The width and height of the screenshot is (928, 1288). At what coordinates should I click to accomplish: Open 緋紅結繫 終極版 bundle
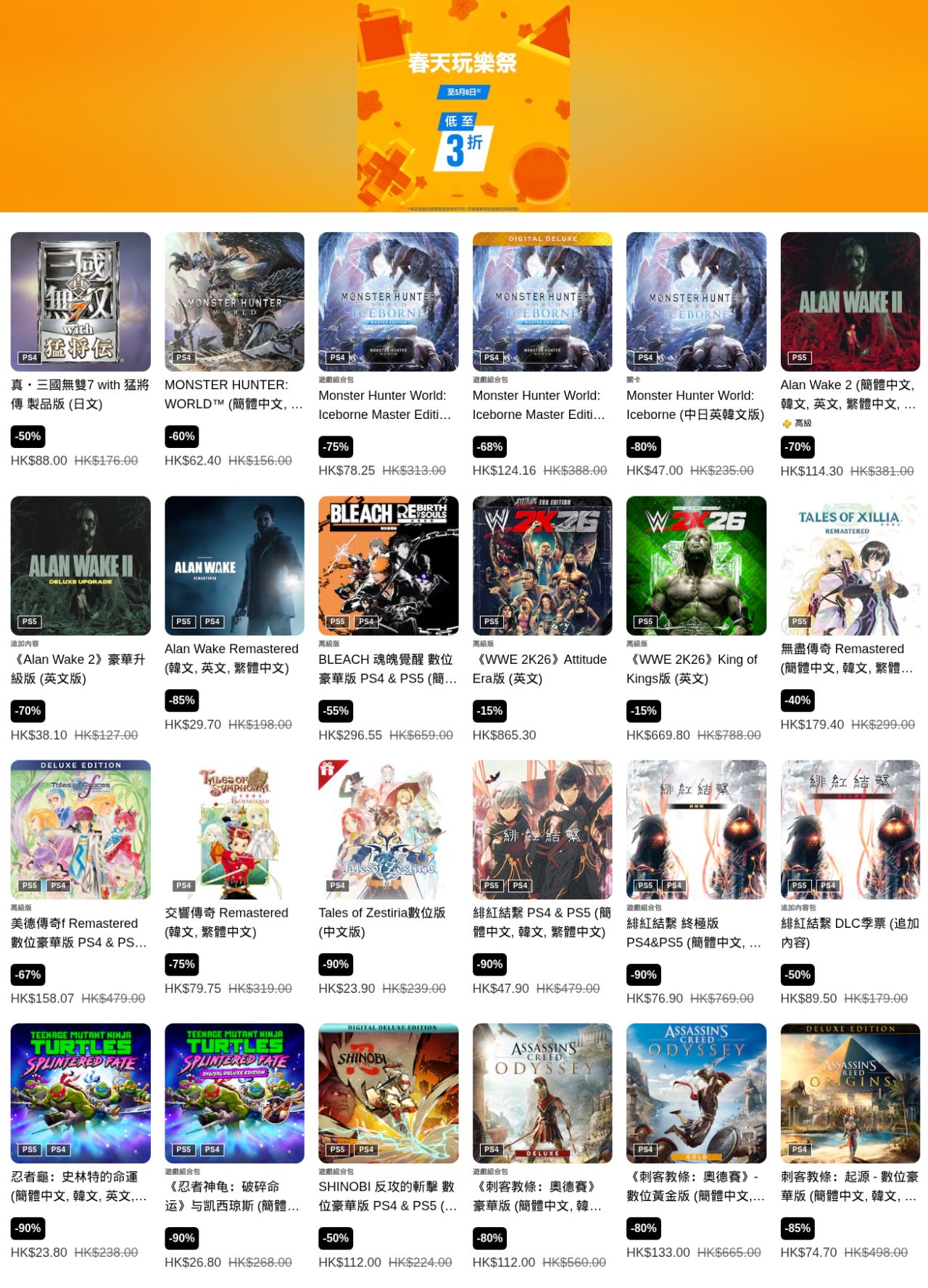[696, 829]
